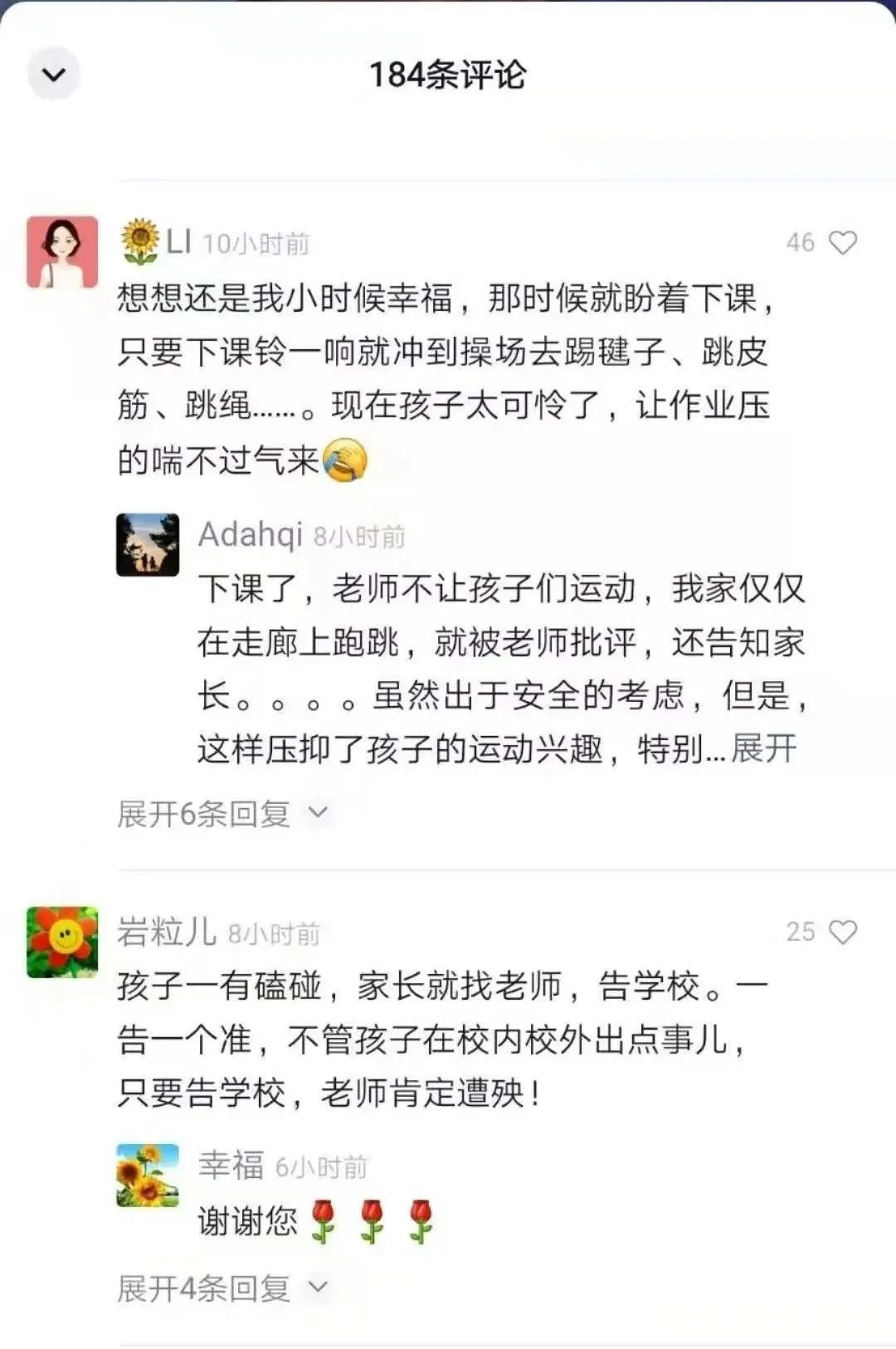Open 幸福's profile avatar
Image resolution: width=896 pixels, height=1349 pixels.
pyautogui.click(x=148, y=1175)
